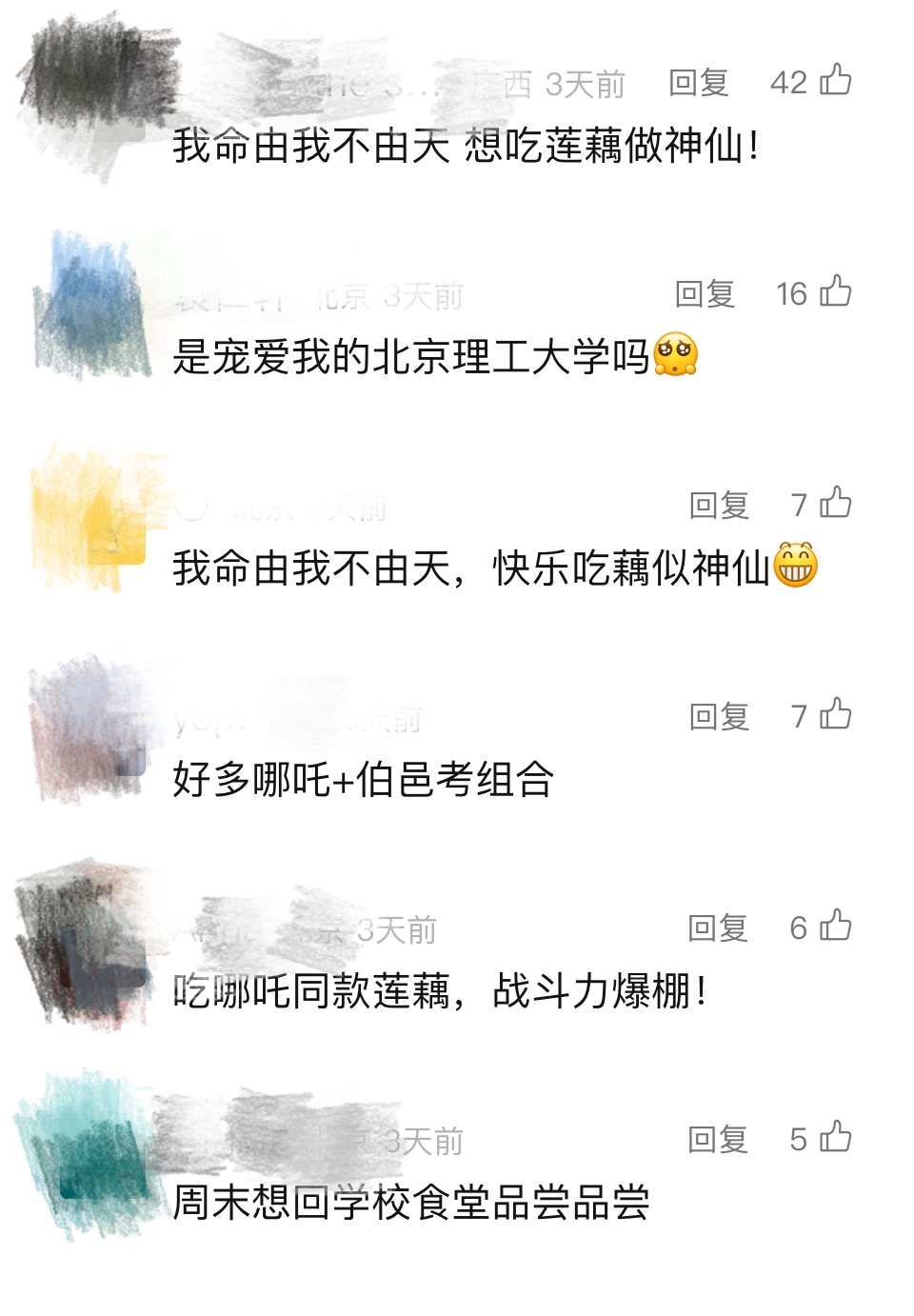Reply to the 学校食堂 comment
The height and width of the screenshot is (1316, 914).
click(x=718, y=1140)
